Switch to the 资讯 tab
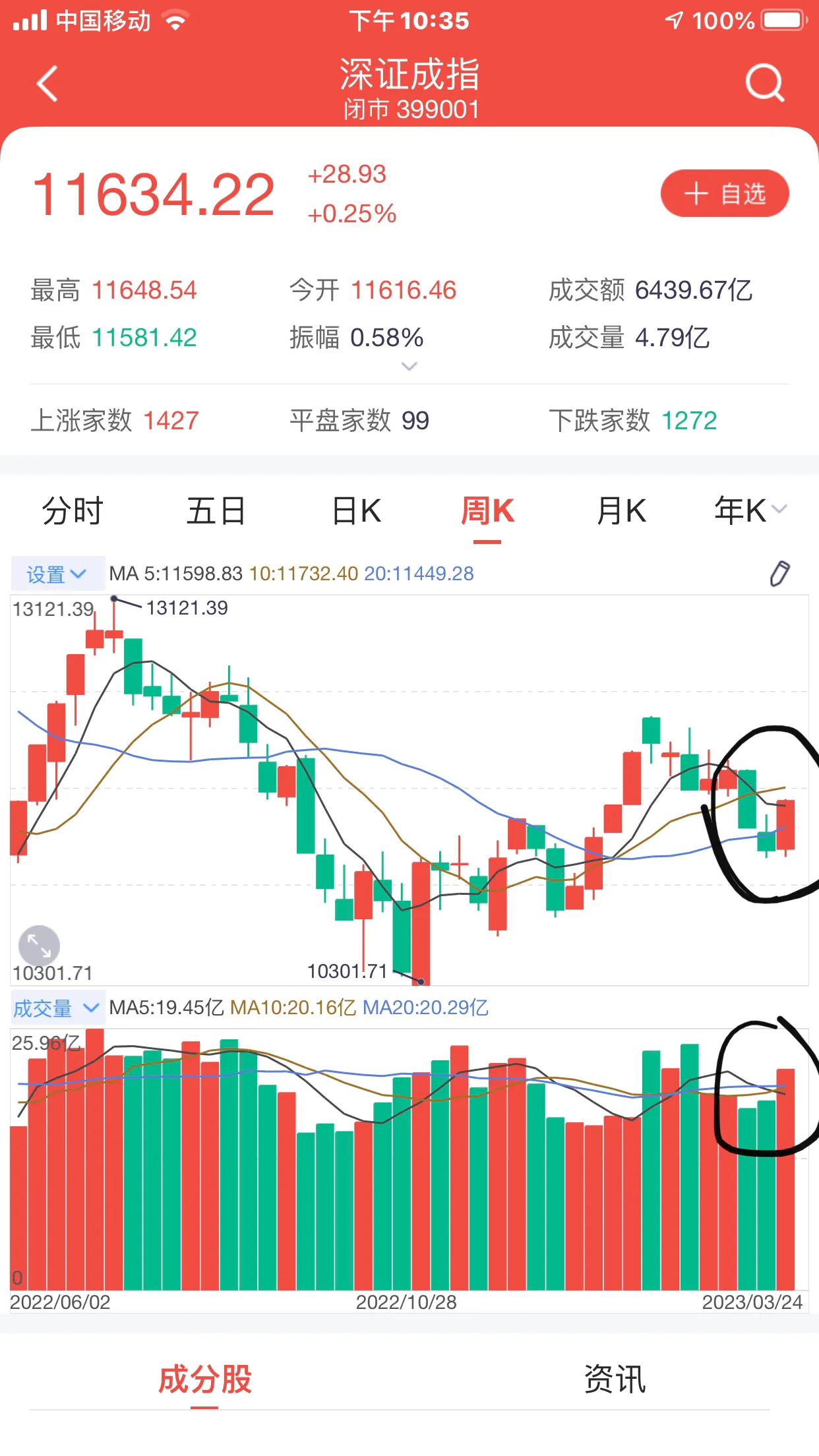 pyautogui.click(x=615, y=1380)
